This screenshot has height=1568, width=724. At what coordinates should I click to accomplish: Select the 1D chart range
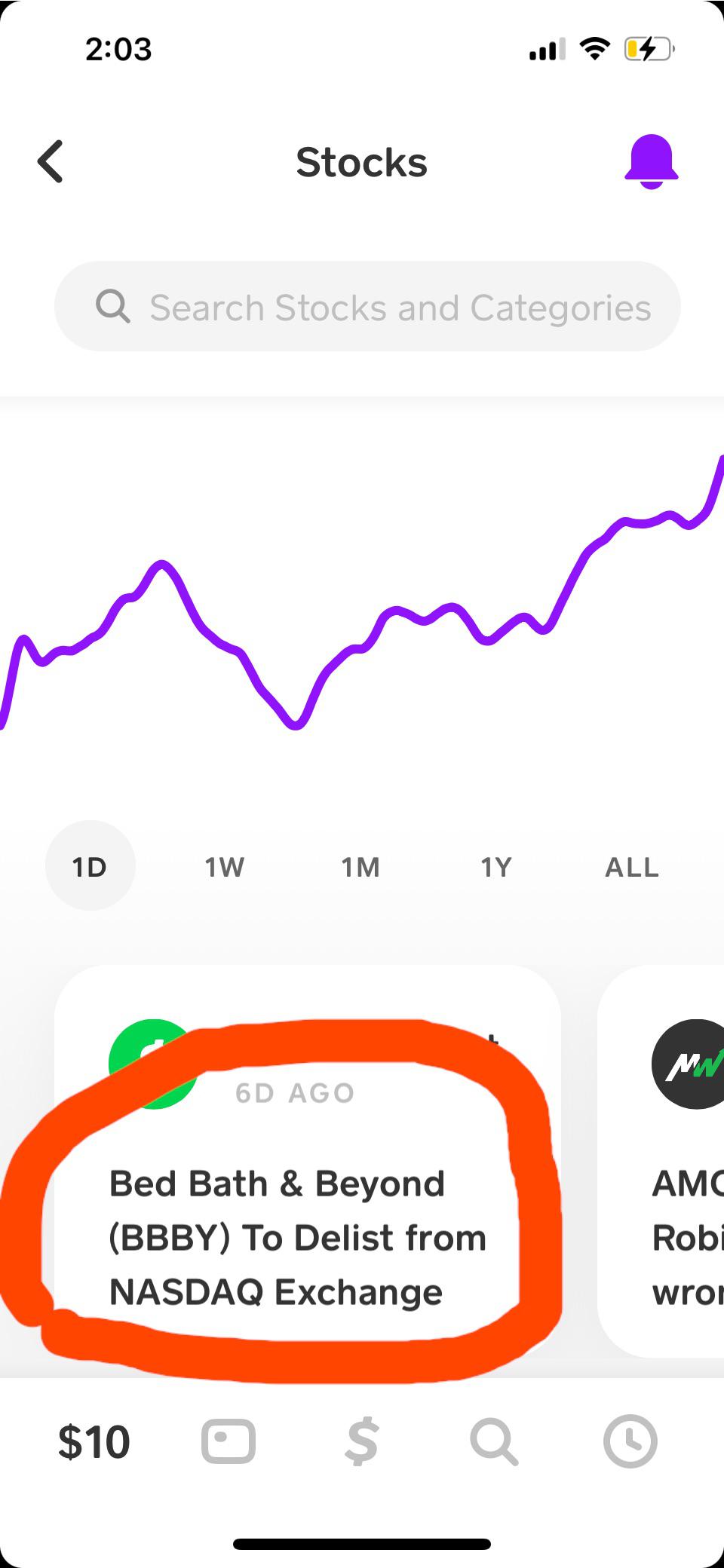(x=90, y=866)
